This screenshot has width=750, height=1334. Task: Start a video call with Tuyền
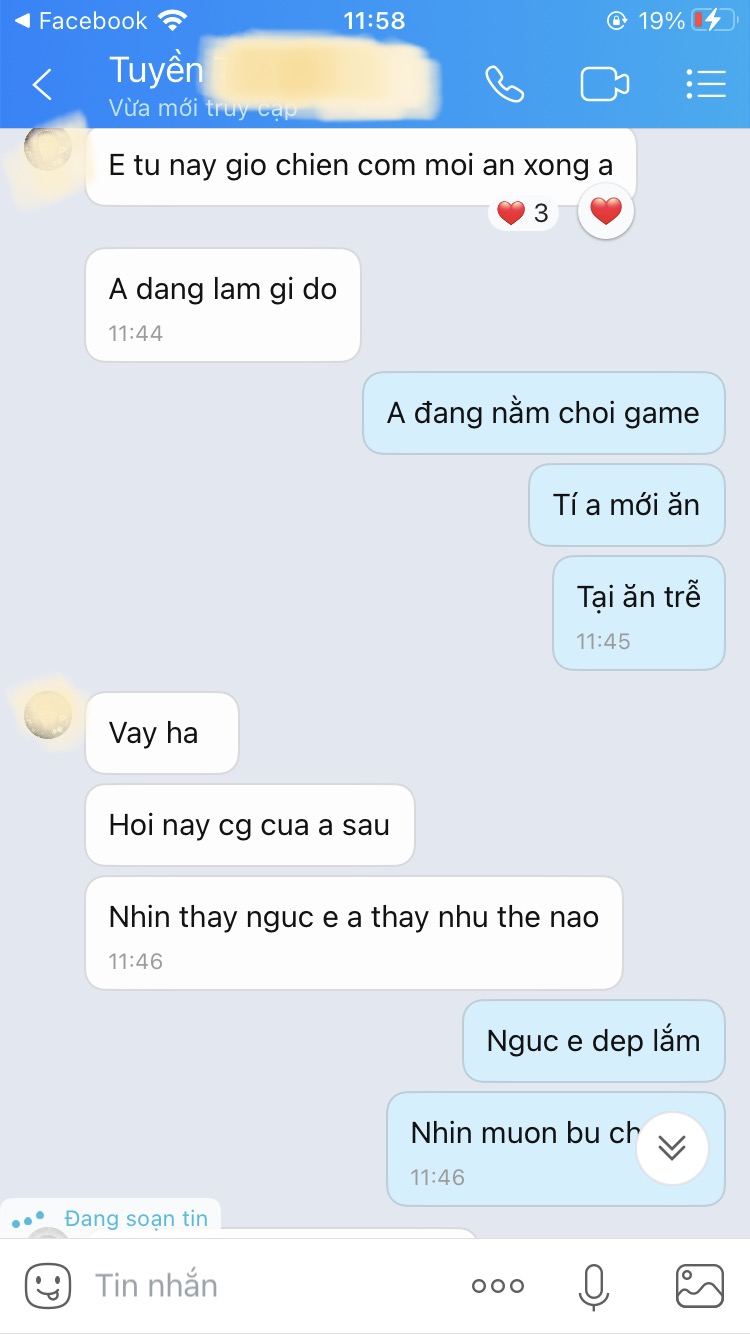605,85
